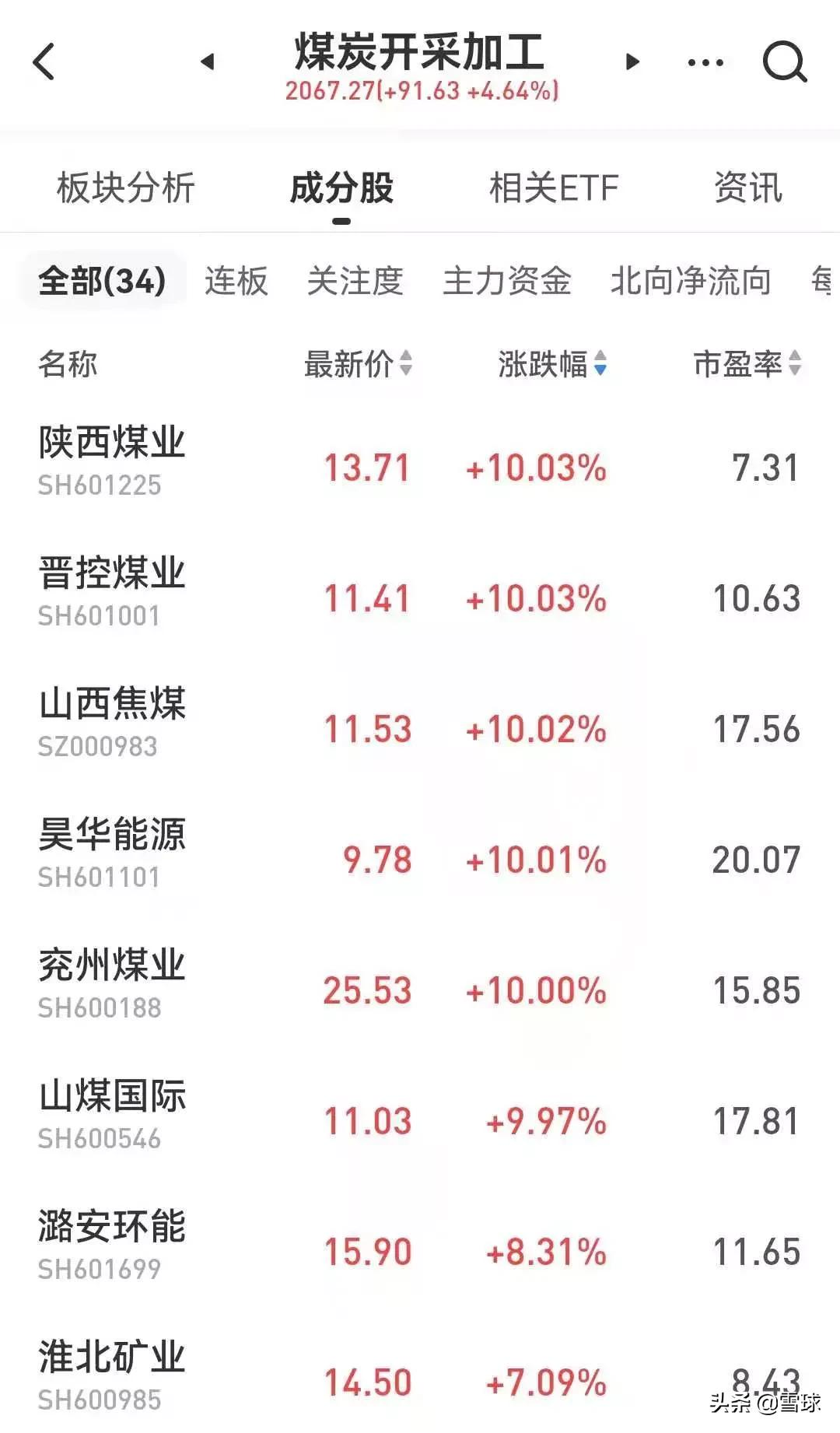
Task: Open 山西焦煤 stock details
Action: (114, 722)
